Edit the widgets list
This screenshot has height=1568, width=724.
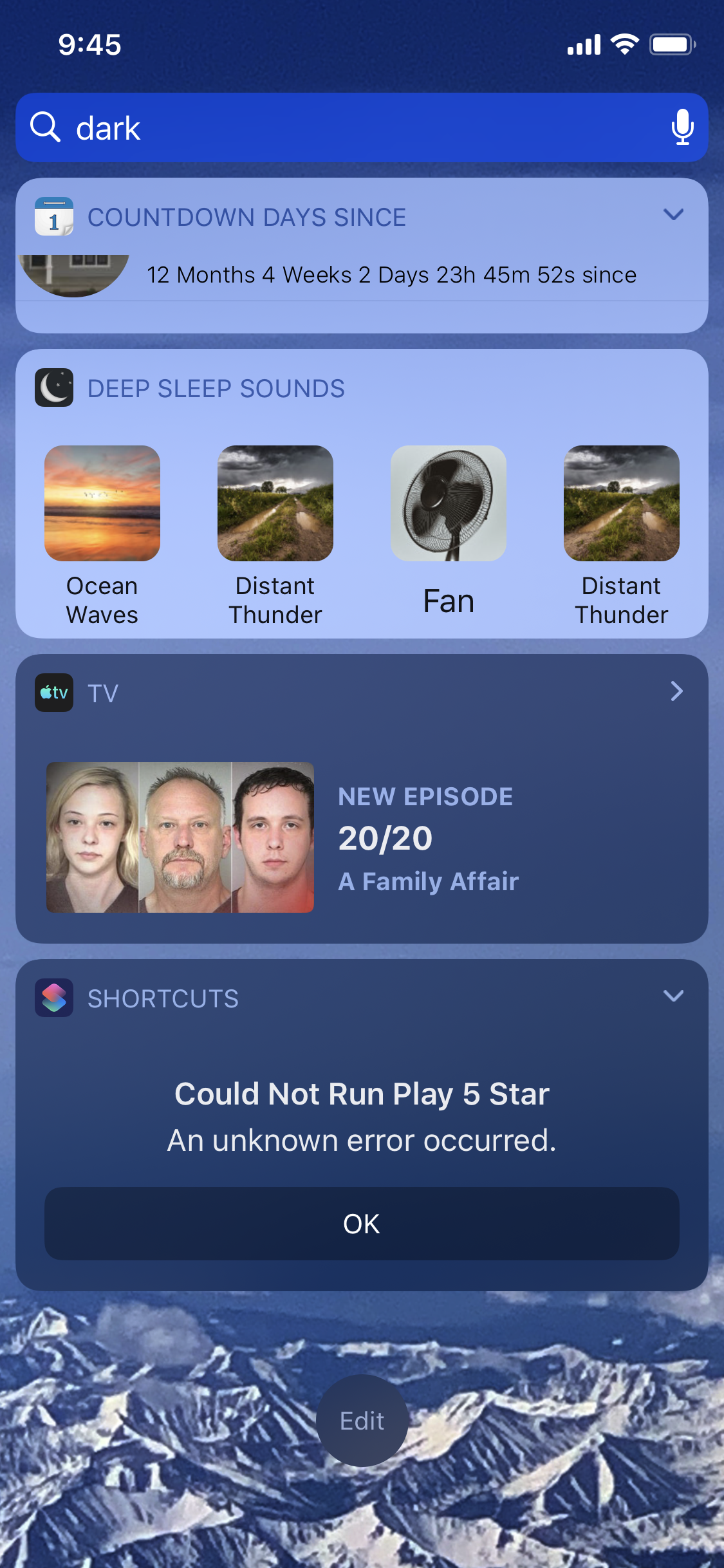point(362,1421)
